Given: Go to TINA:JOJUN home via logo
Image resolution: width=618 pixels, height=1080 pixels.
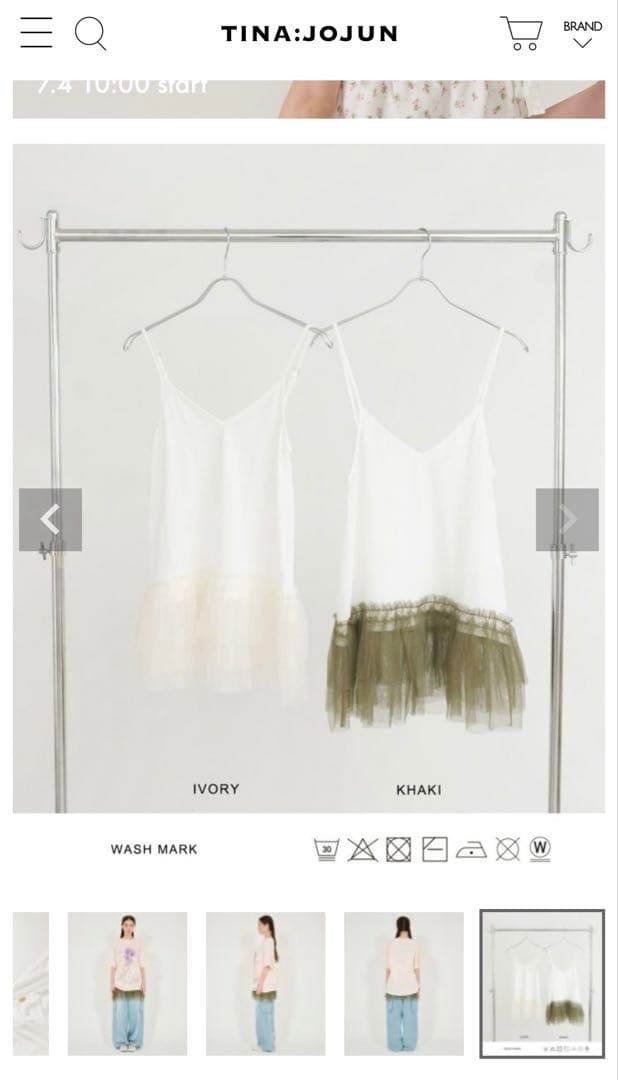Looking at the screenshot, I should [x=309, y=34].
